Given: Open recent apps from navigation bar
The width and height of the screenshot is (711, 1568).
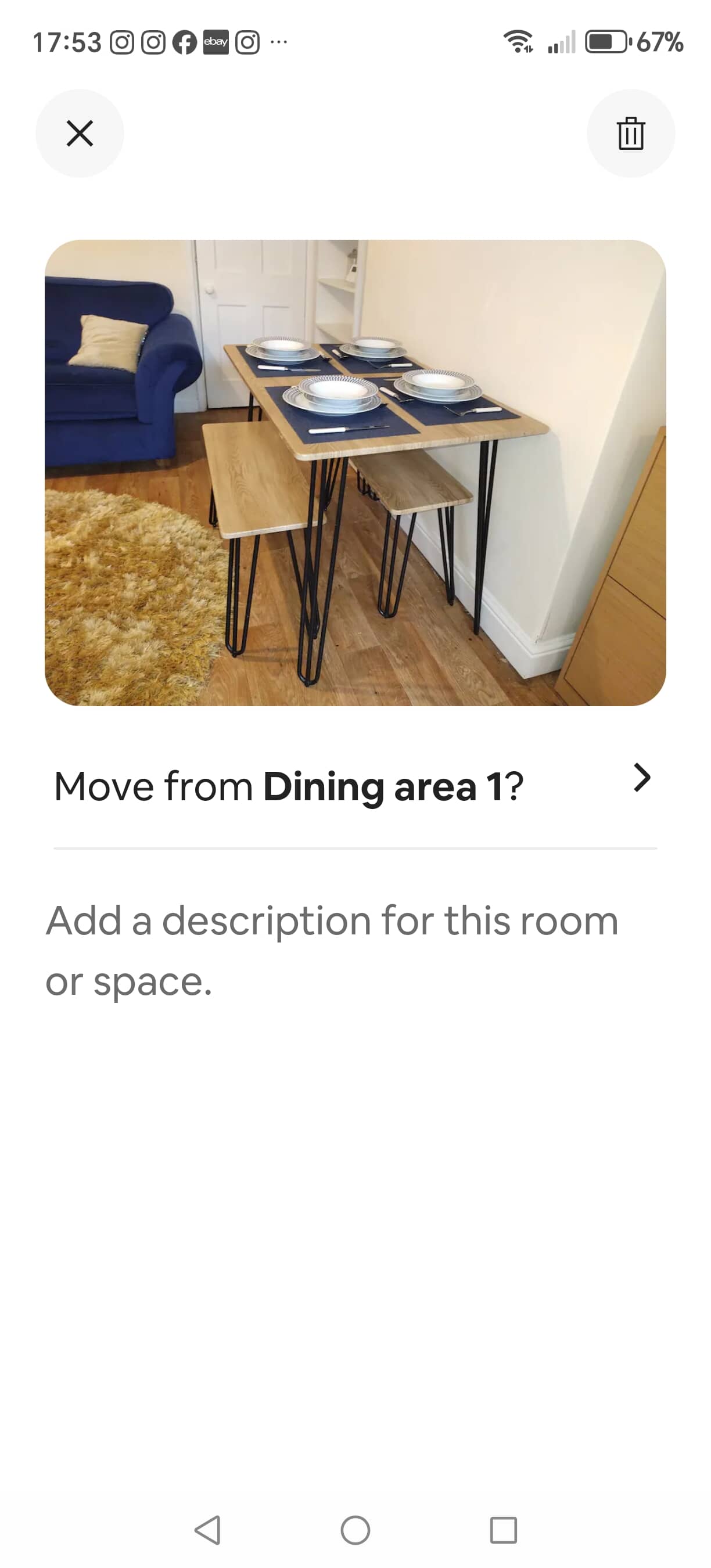Looking at the screenshot, I should 504,1530.
